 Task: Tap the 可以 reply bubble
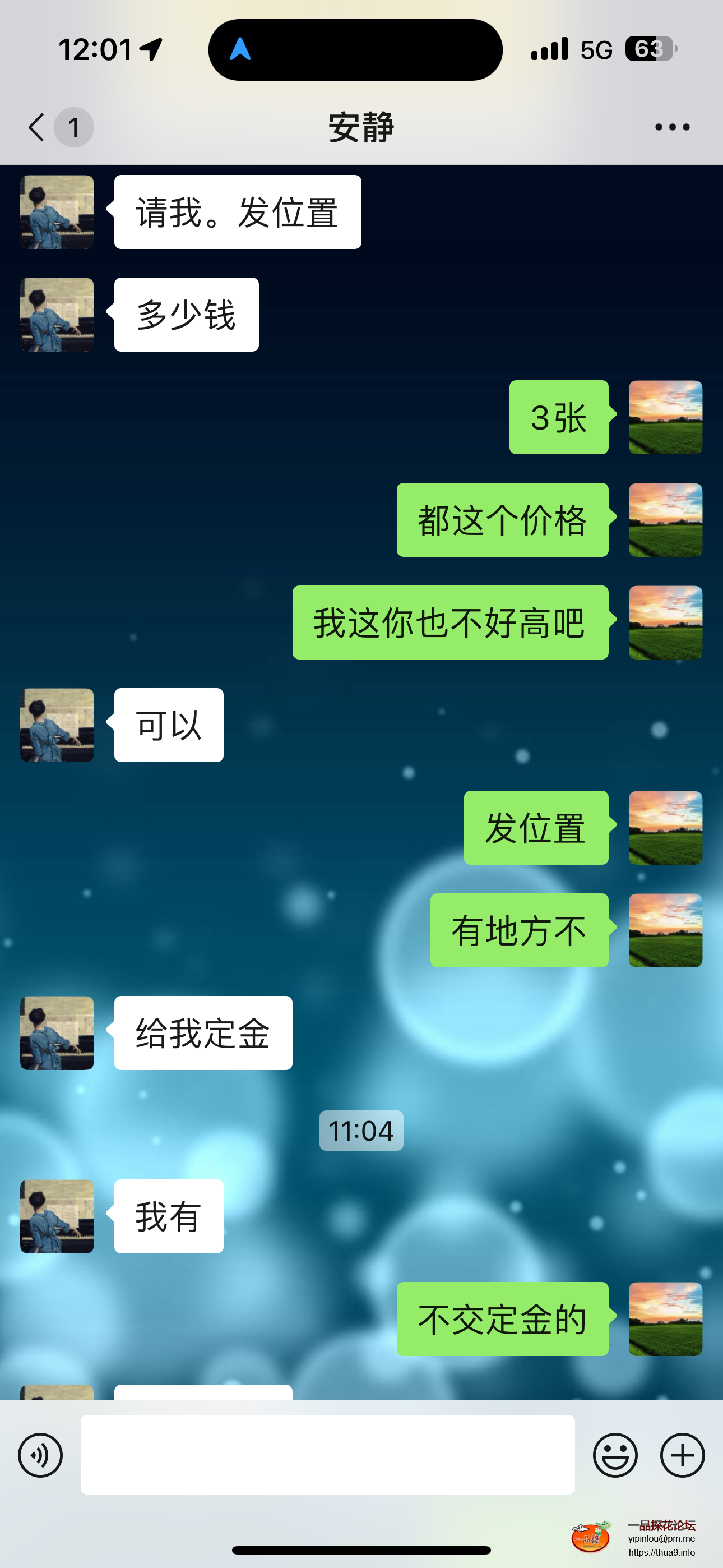point(168,725)
